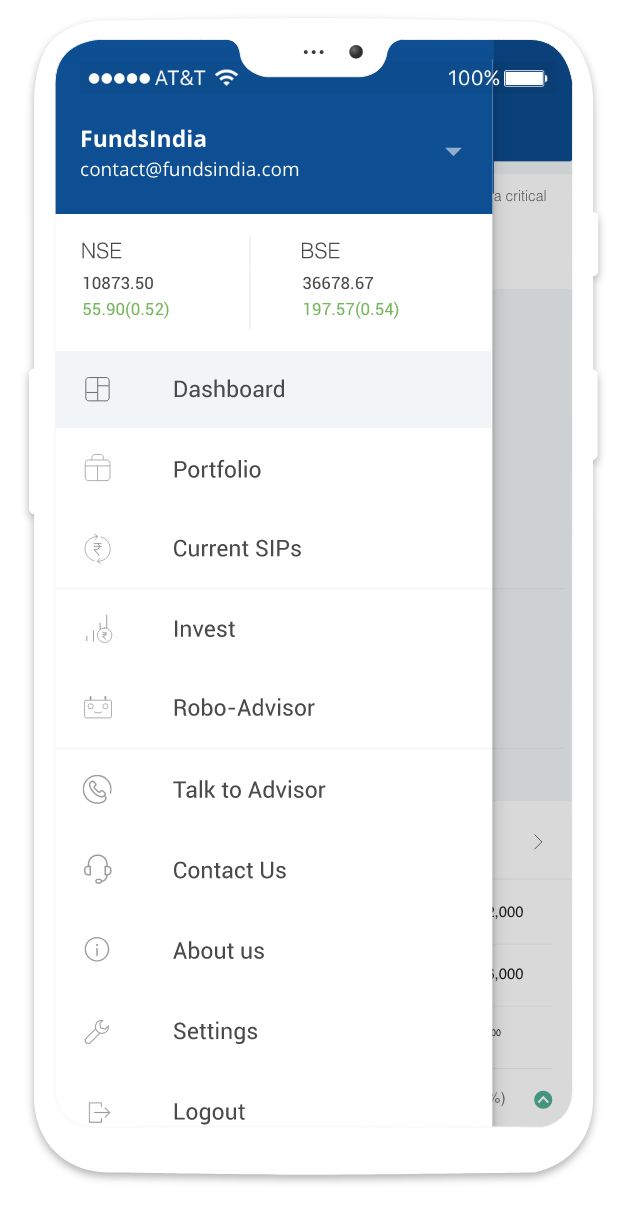624x1219 pixels.
Task: Launch Robo-Advisor
Action: pos(244,708)
